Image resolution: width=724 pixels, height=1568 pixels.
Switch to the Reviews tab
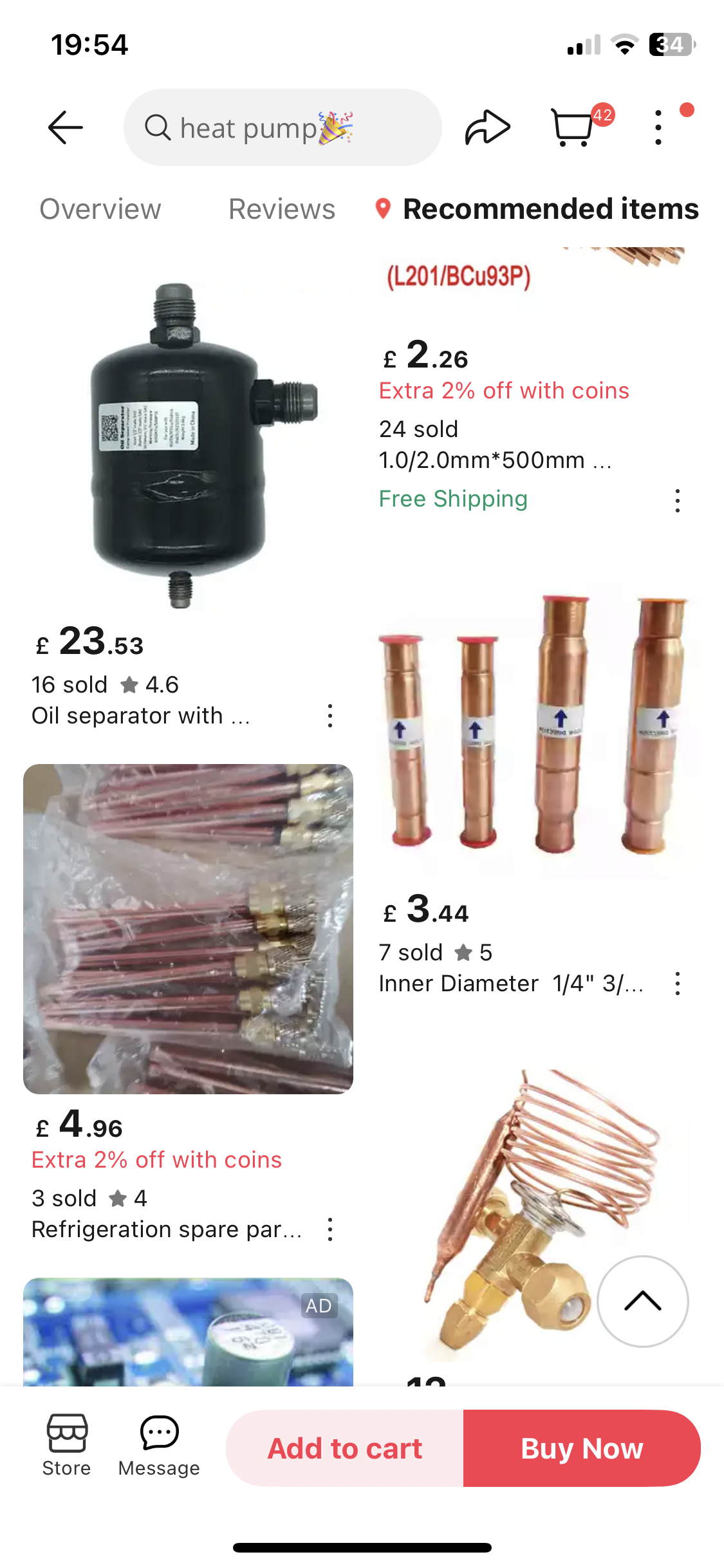click(x=282, y=209)
